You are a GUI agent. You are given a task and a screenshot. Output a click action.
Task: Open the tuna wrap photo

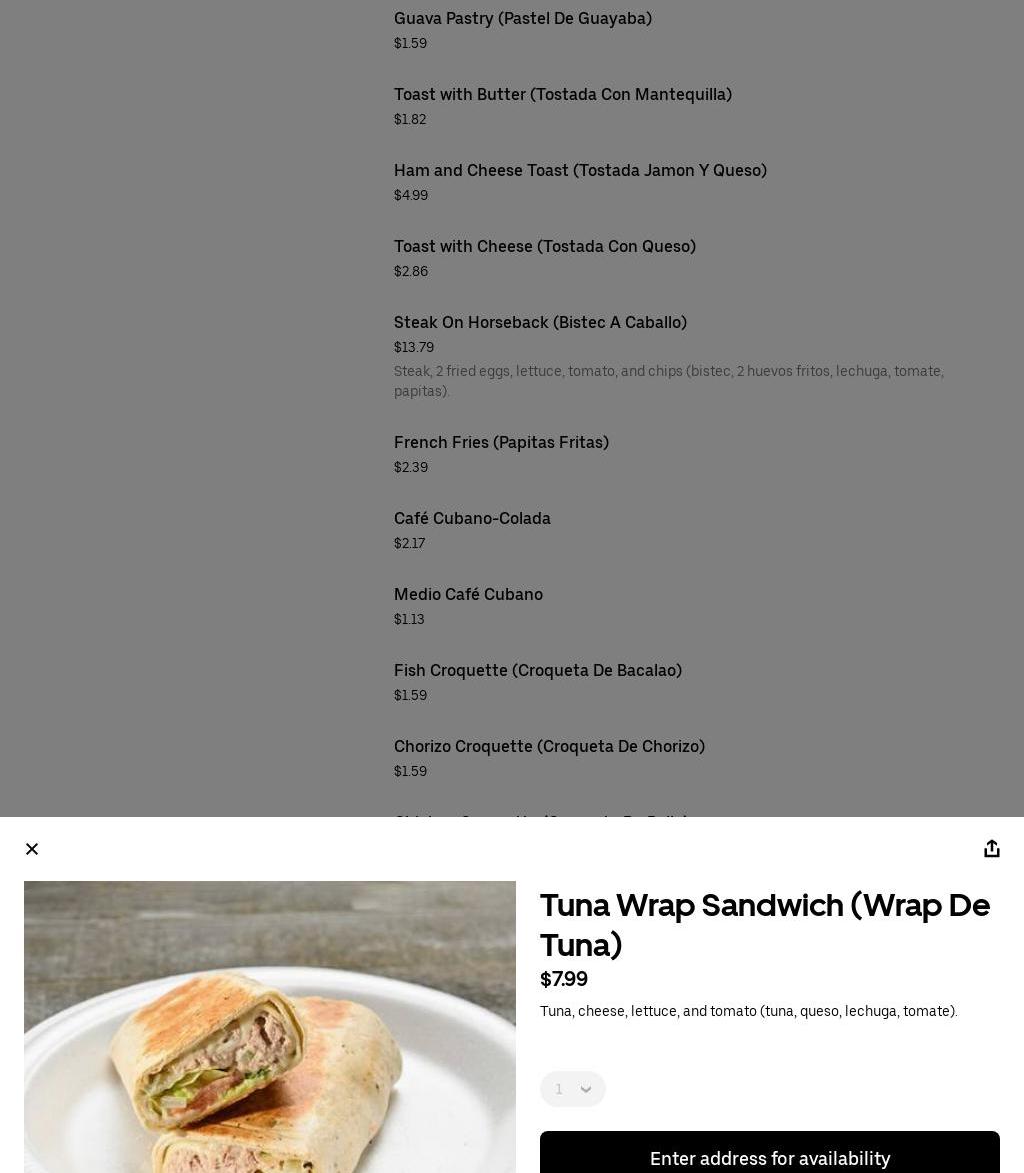(270, 1027)
